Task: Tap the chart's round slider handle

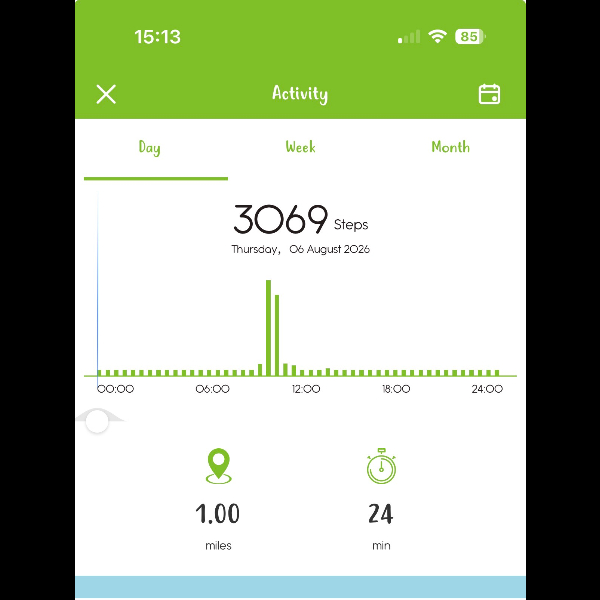Action: pos(97,421)
